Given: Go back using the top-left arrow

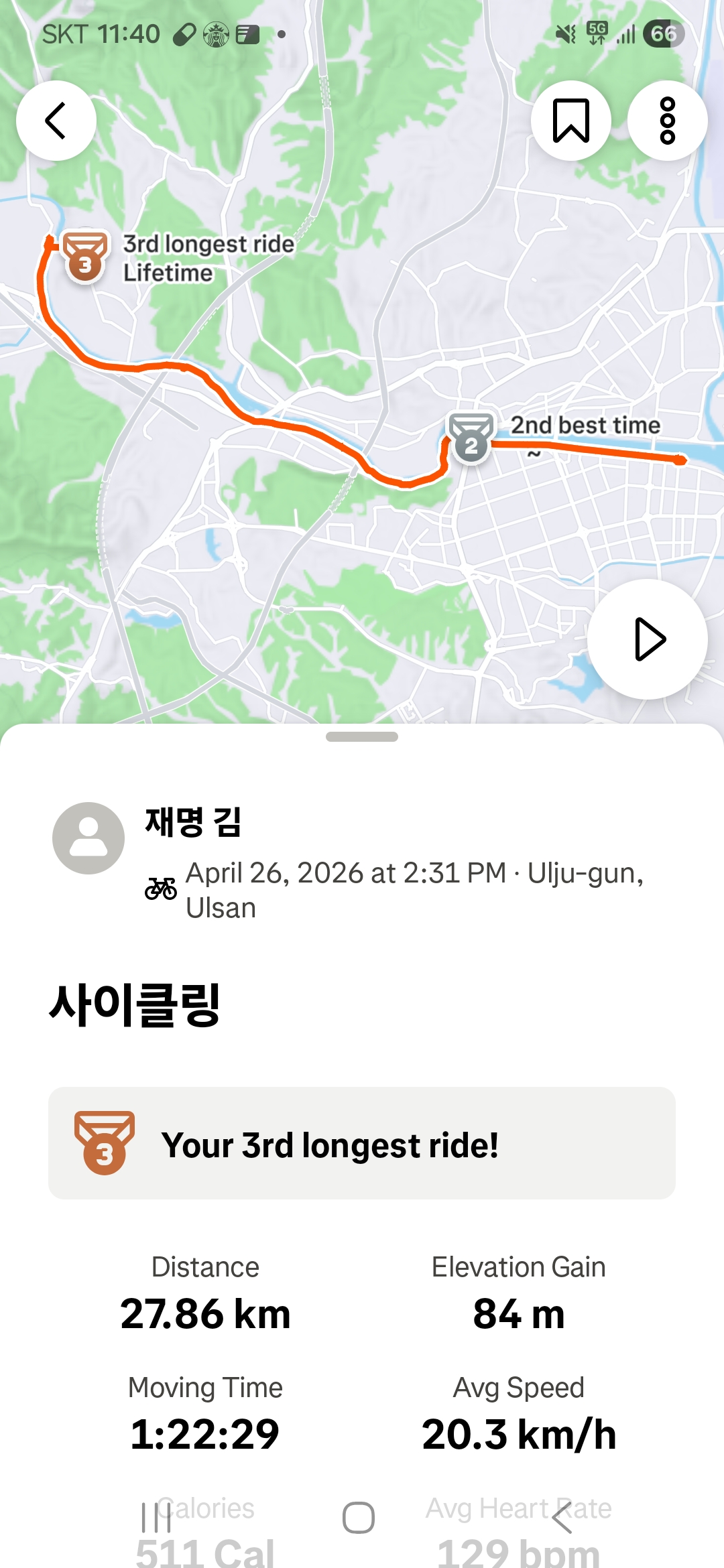Looking at the screenshot, I should (56, 121).
